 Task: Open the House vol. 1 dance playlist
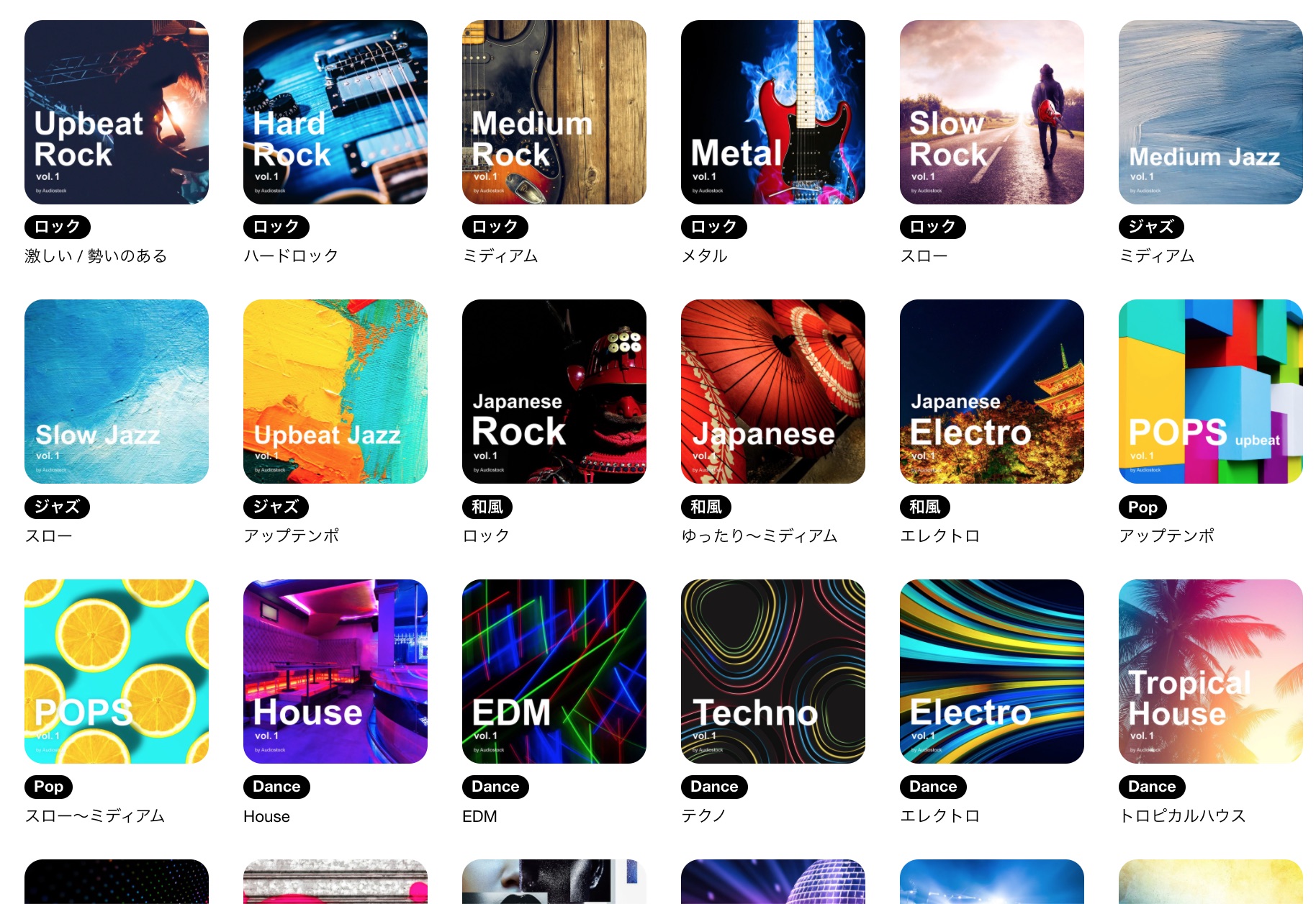click(x=335, y=672)
